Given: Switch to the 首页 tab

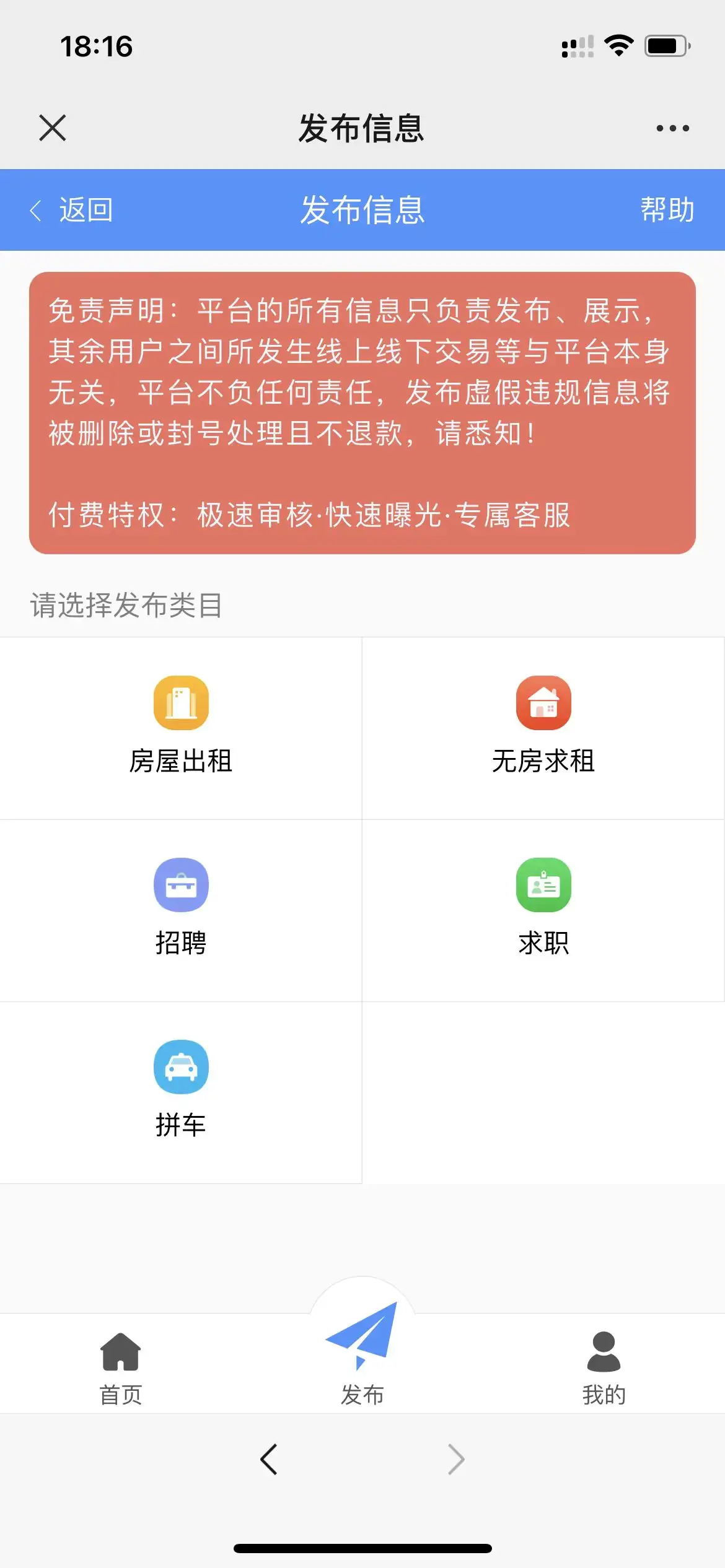Looking at the screenshot, I should 121,1369.
